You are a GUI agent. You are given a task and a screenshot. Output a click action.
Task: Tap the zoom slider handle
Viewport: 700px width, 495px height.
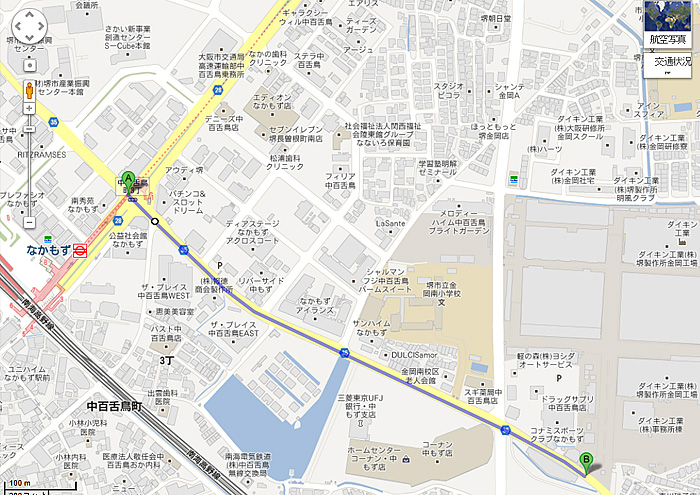point(29,127)
